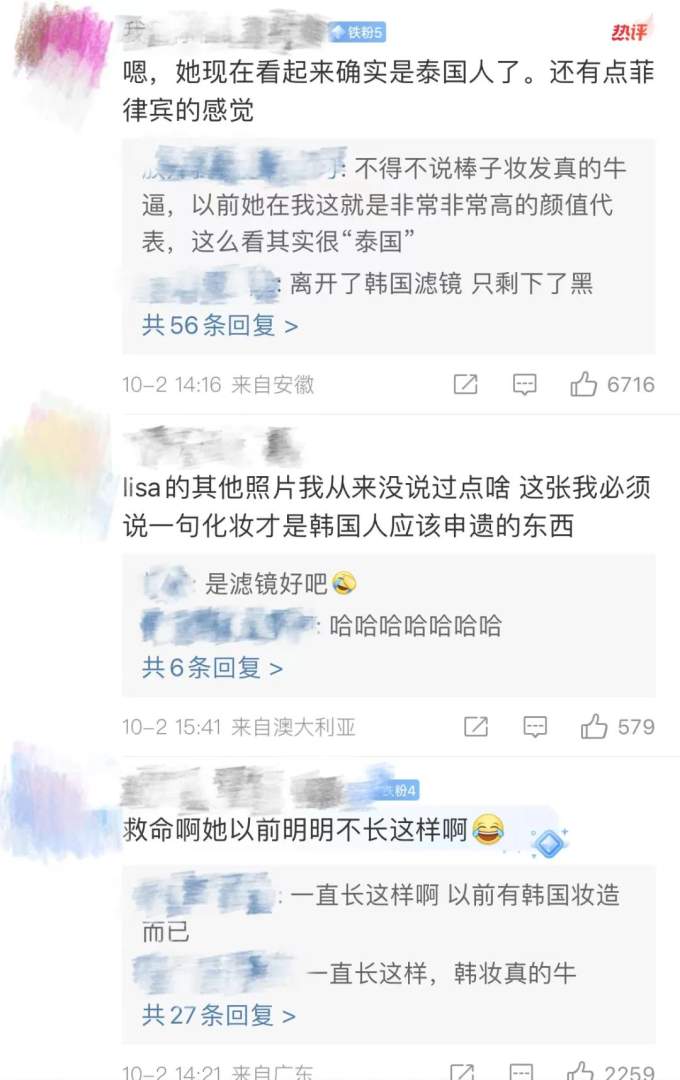
Task: Share the comment posted 10-2 14:16
Action: (x=465, y=384)
